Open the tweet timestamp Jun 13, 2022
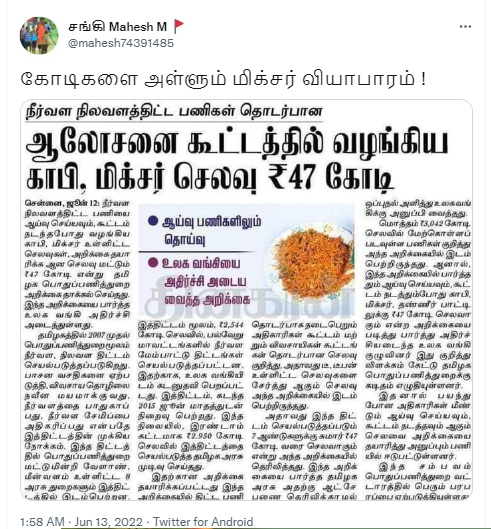 pyautogui.click(x=81, y=522)
